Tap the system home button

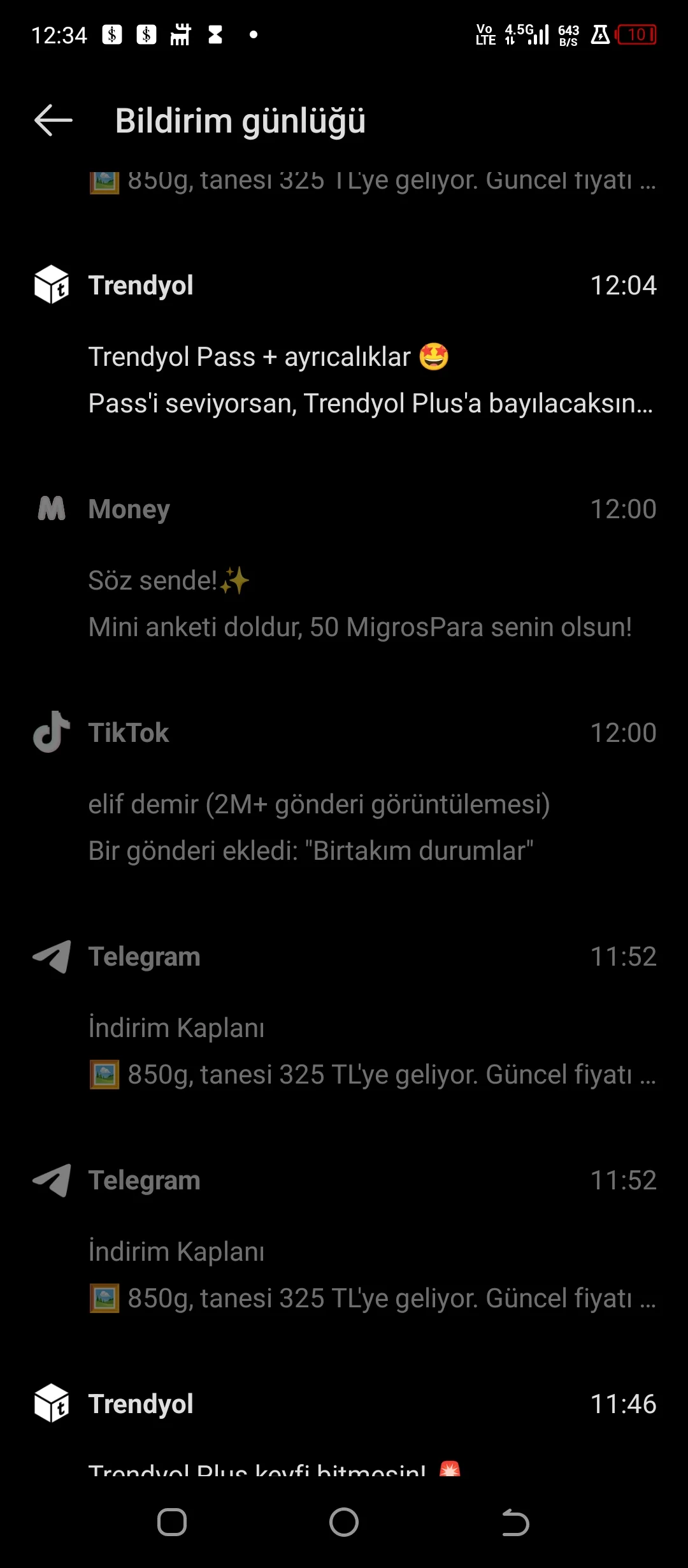pyautogui.click(x=344, y=1522)
